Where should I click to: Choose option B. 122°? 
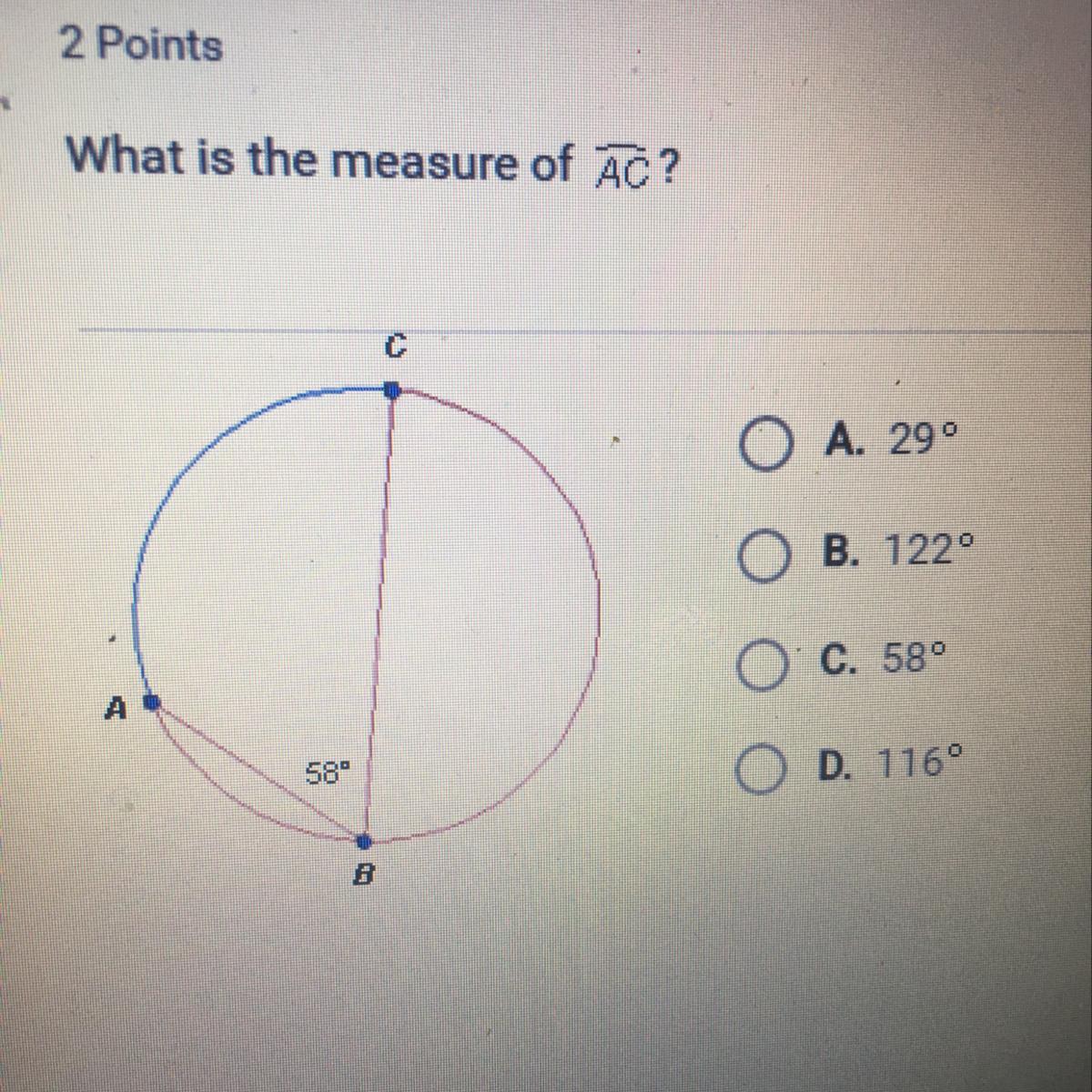click(x=762, y=556)
